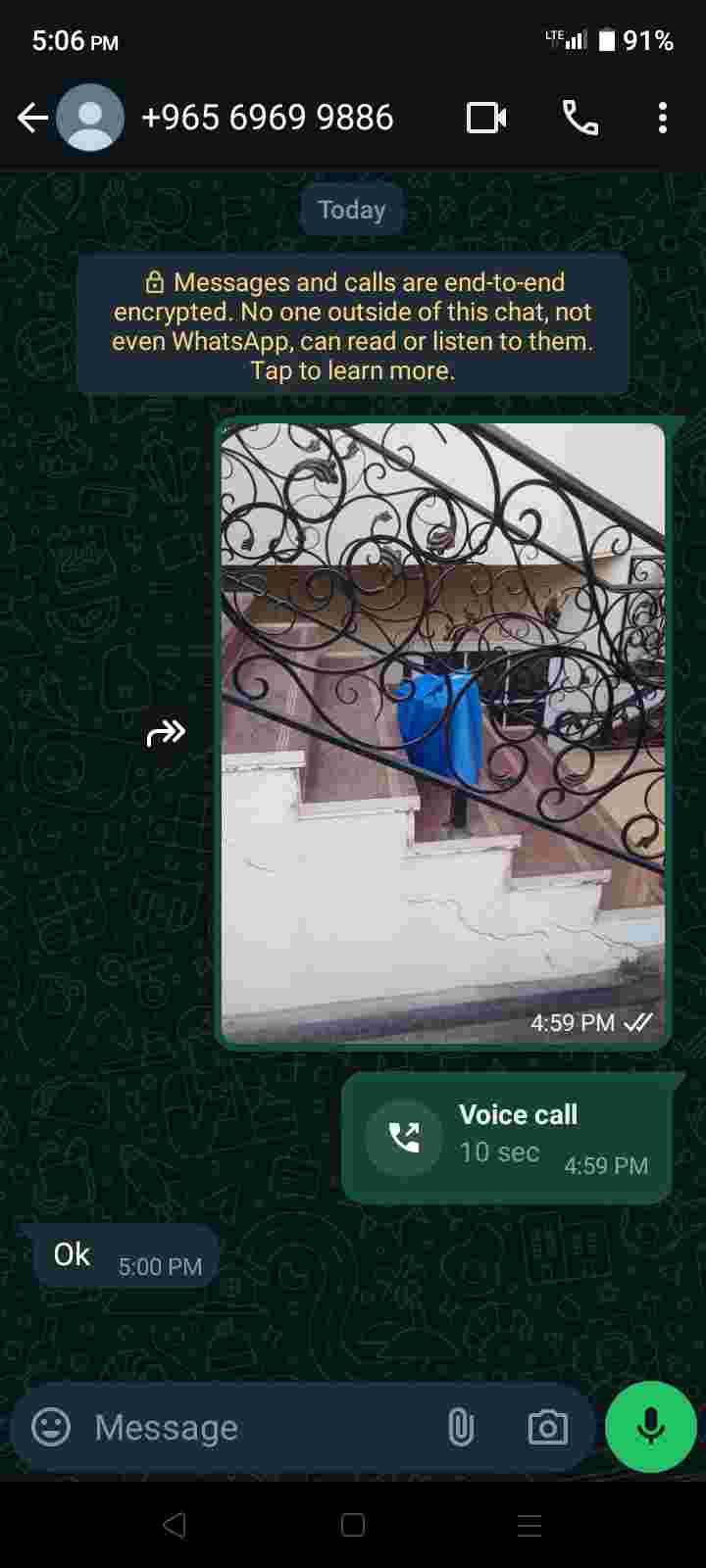Open the staircase photo sent at 4:59 PM

tap(442, 732)
